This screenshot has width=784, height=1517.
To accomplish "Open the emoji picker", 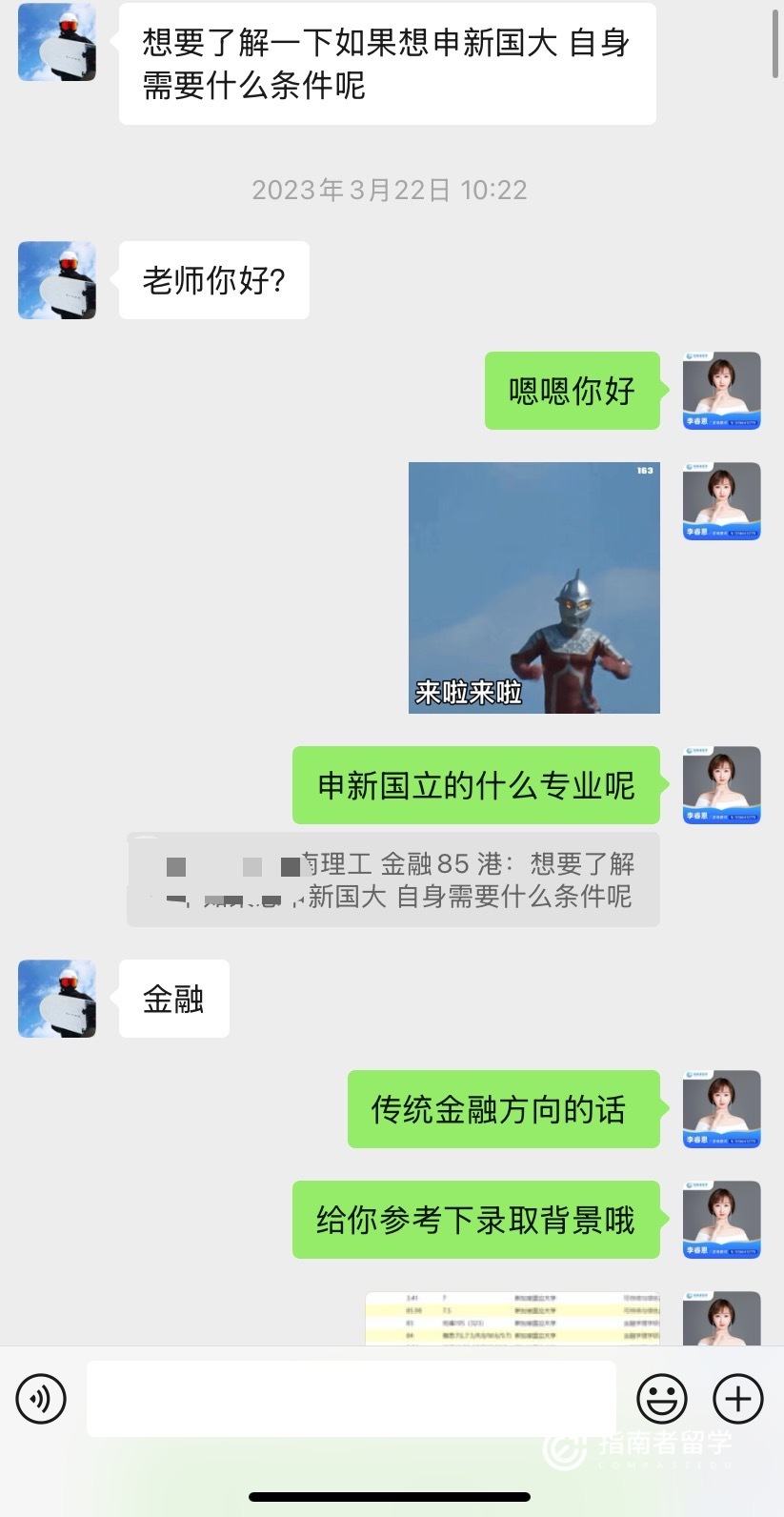I will pyautogui.click(x=661, y=1399).
